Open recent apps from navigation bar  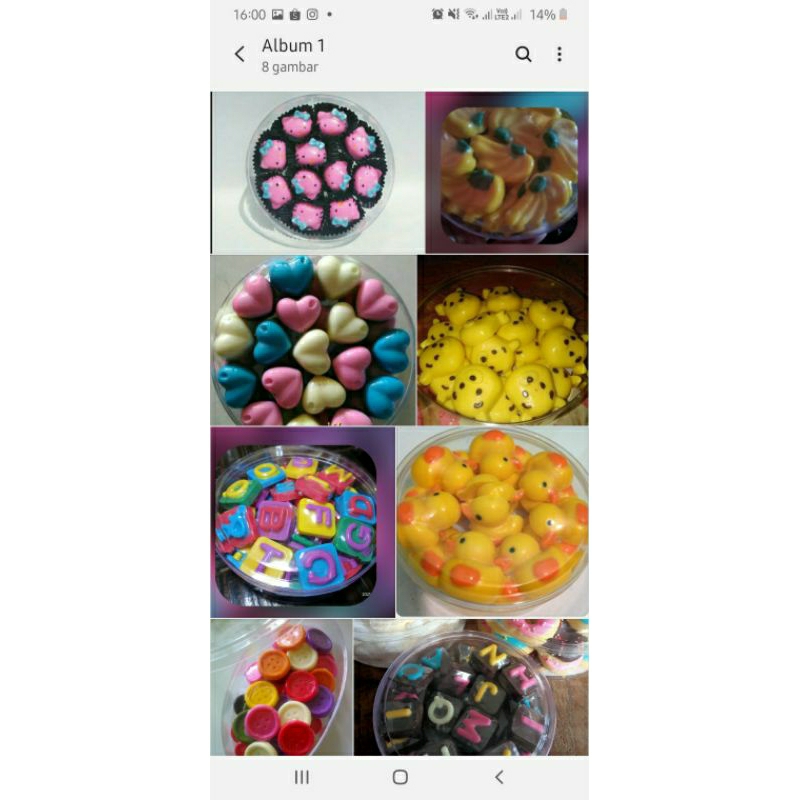click(301, 777)
